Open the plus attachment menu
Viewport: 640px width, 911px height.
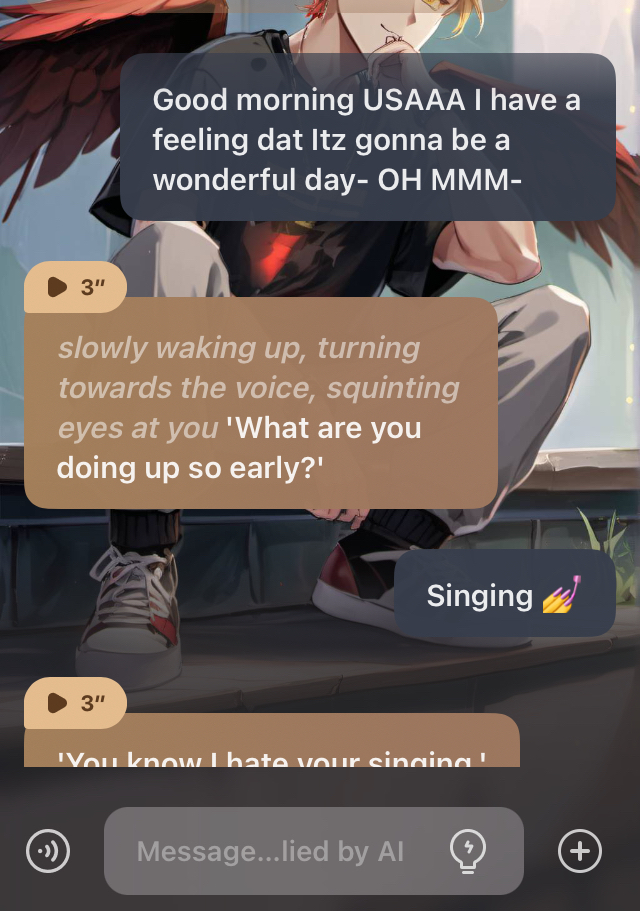click(579, 852)
